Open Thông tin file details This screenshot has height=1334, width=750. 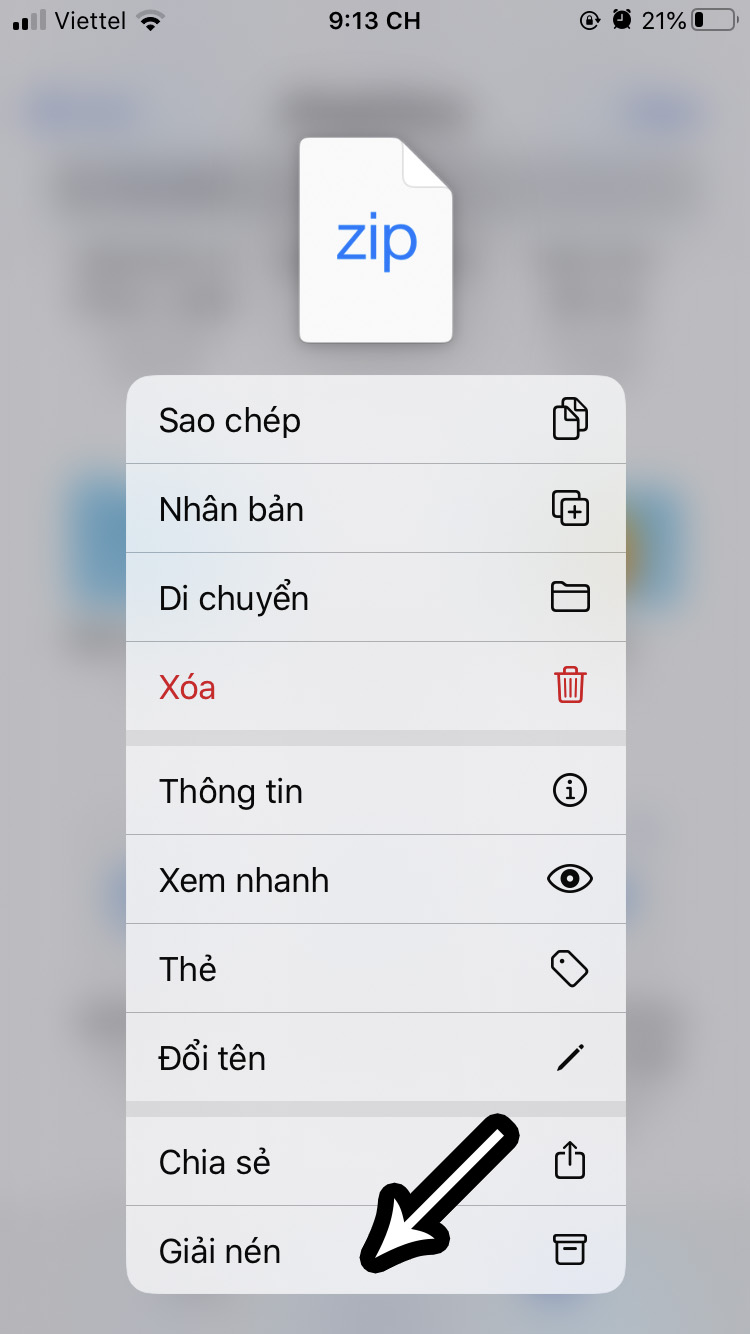click(375, 791)
